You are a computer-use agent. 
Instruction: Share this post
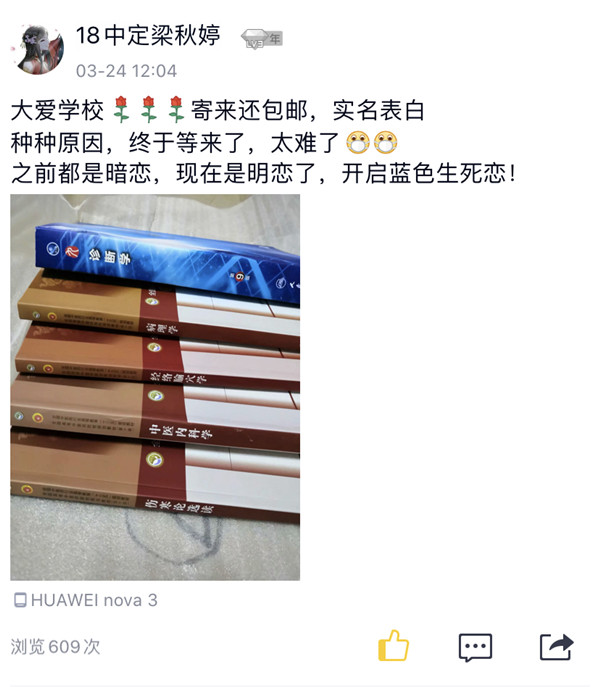(x=556, y=646)
